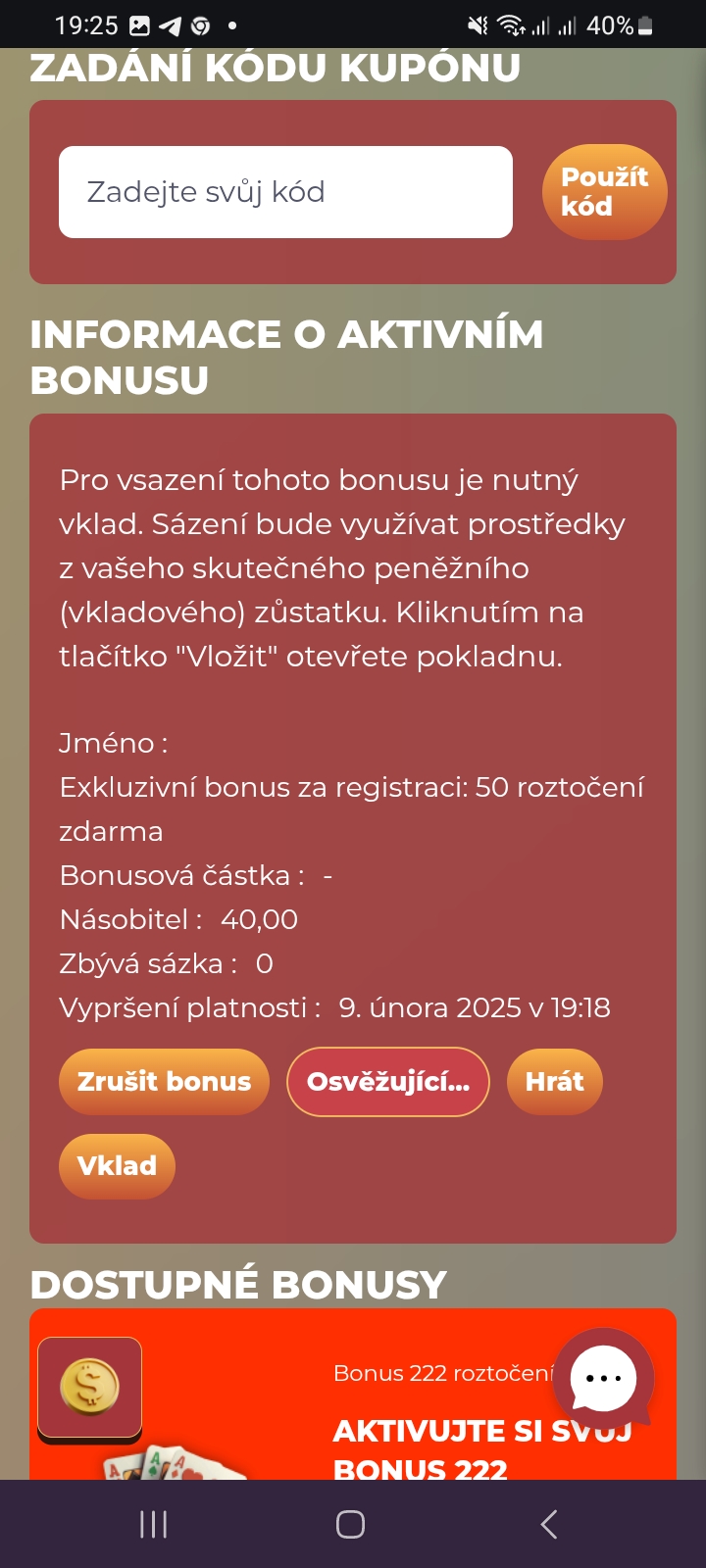Image resolution: width=706 pixels, height=1568 pixels.
Task: Tap the Osvěžující refresh button
Action: coord(387,1082)
